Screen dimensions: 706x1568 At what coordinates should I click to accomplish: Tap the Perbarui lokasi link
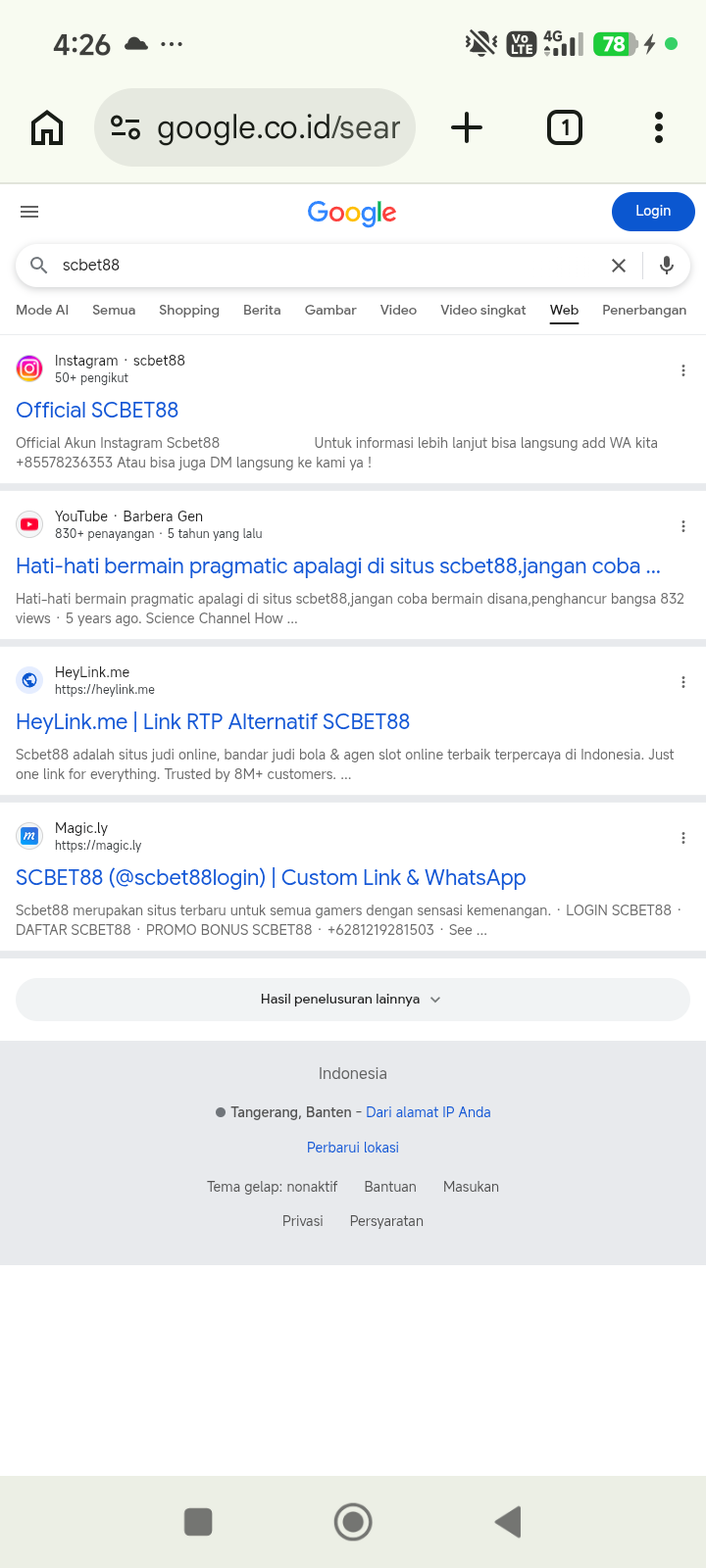pos(353,1148)
